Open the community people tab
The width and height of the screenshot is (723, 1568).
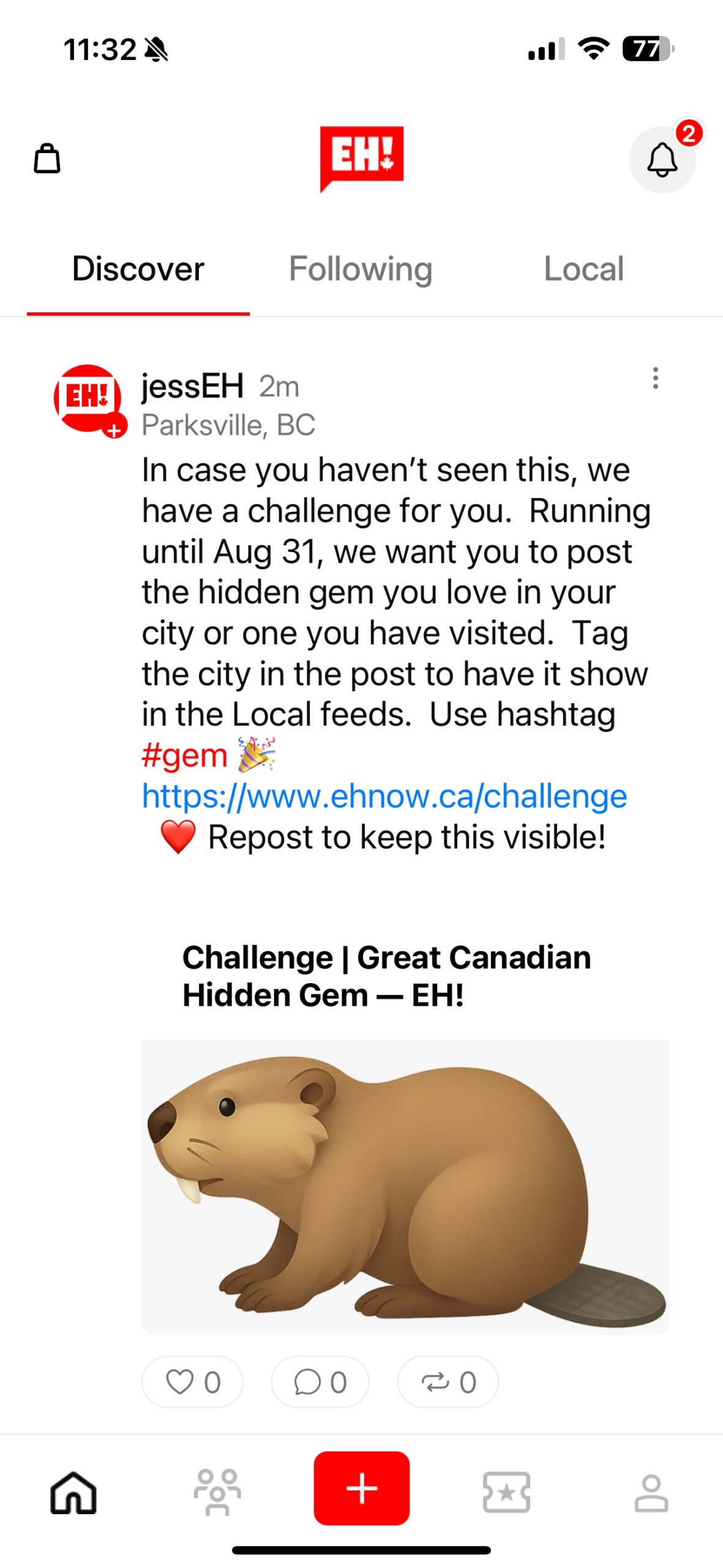217,1492
